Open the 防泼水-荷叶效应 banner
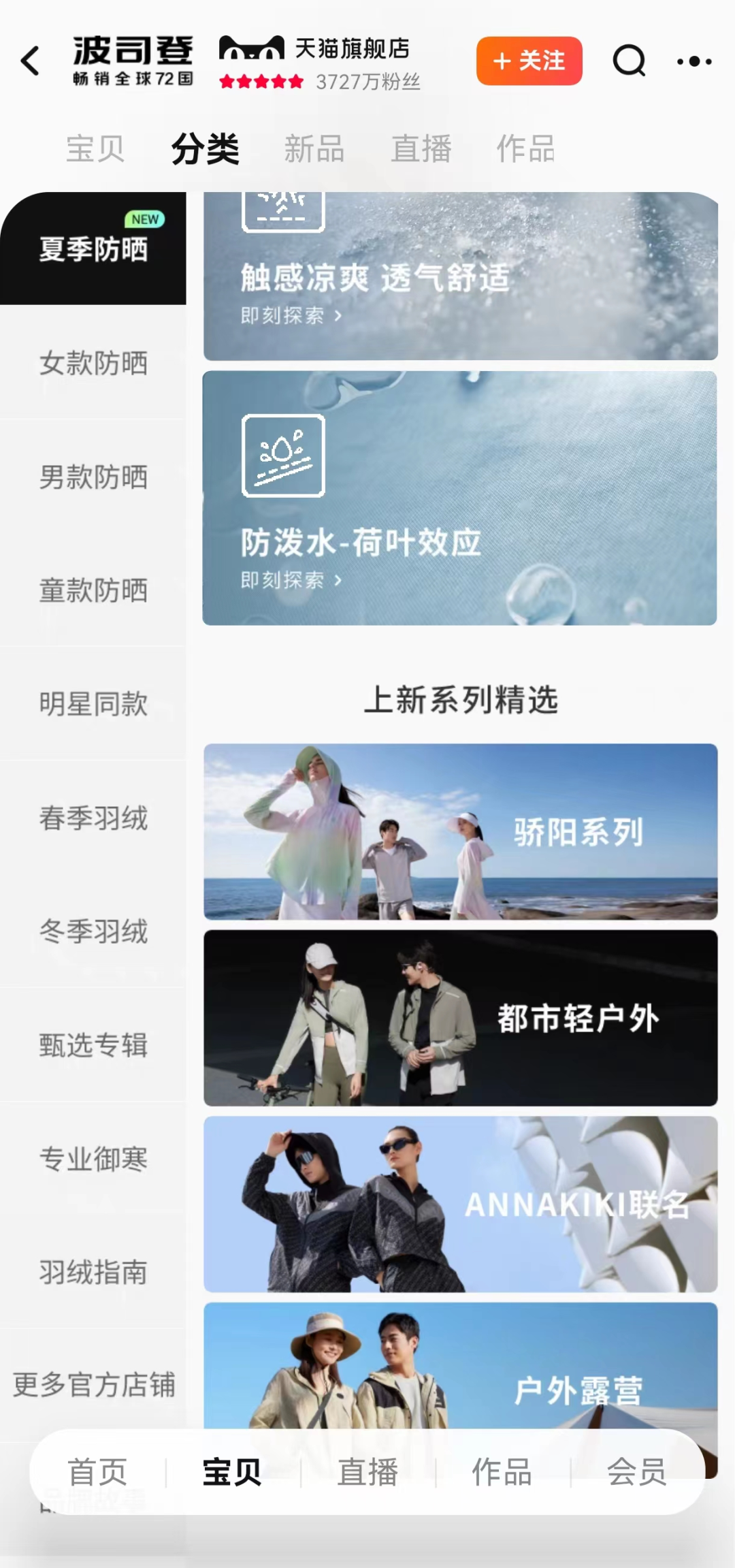735x1568 pixels. [x=460, y=498]
